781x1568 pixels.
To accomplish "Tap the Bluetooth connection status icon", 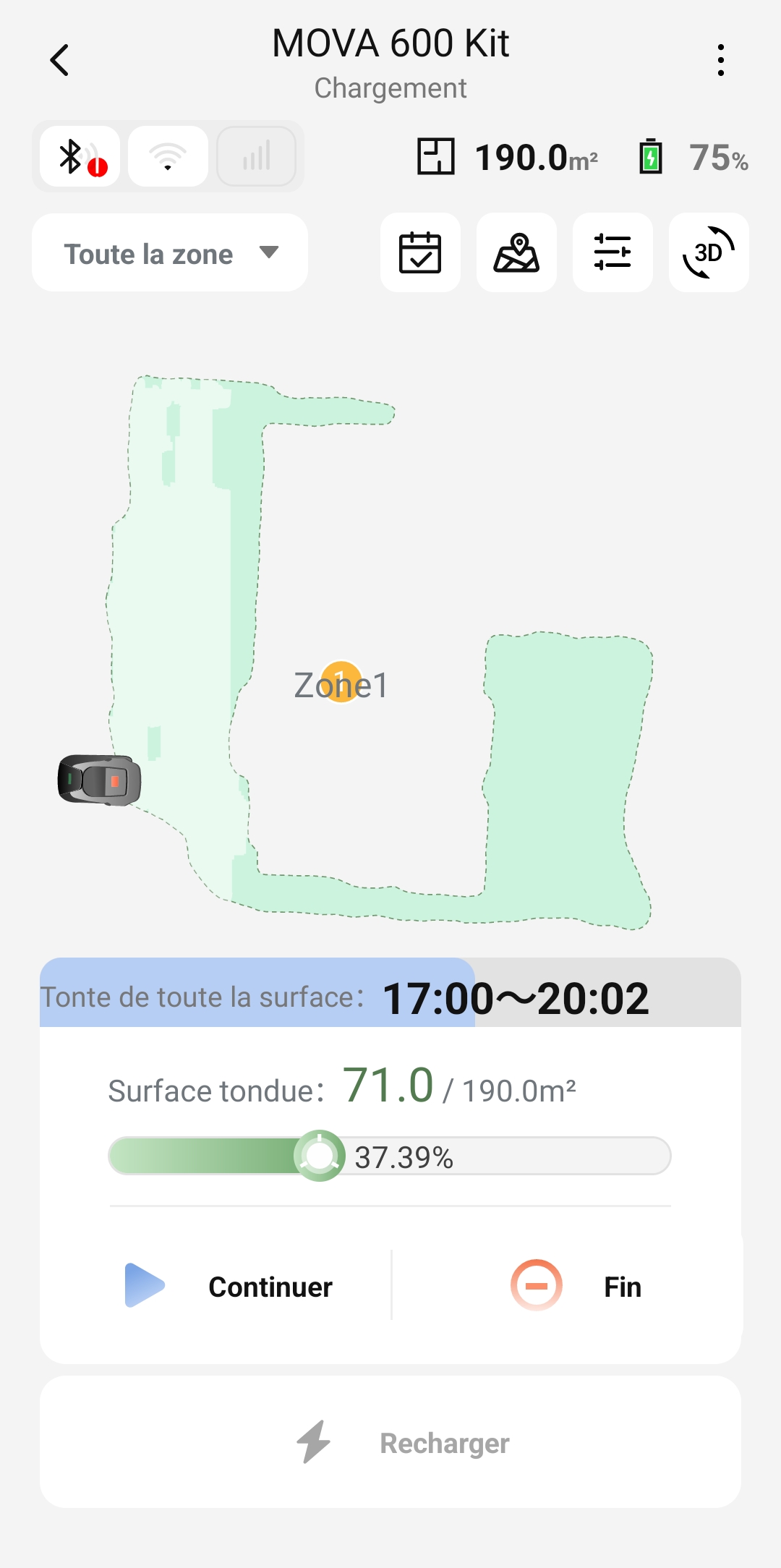I will click(80, 157).
